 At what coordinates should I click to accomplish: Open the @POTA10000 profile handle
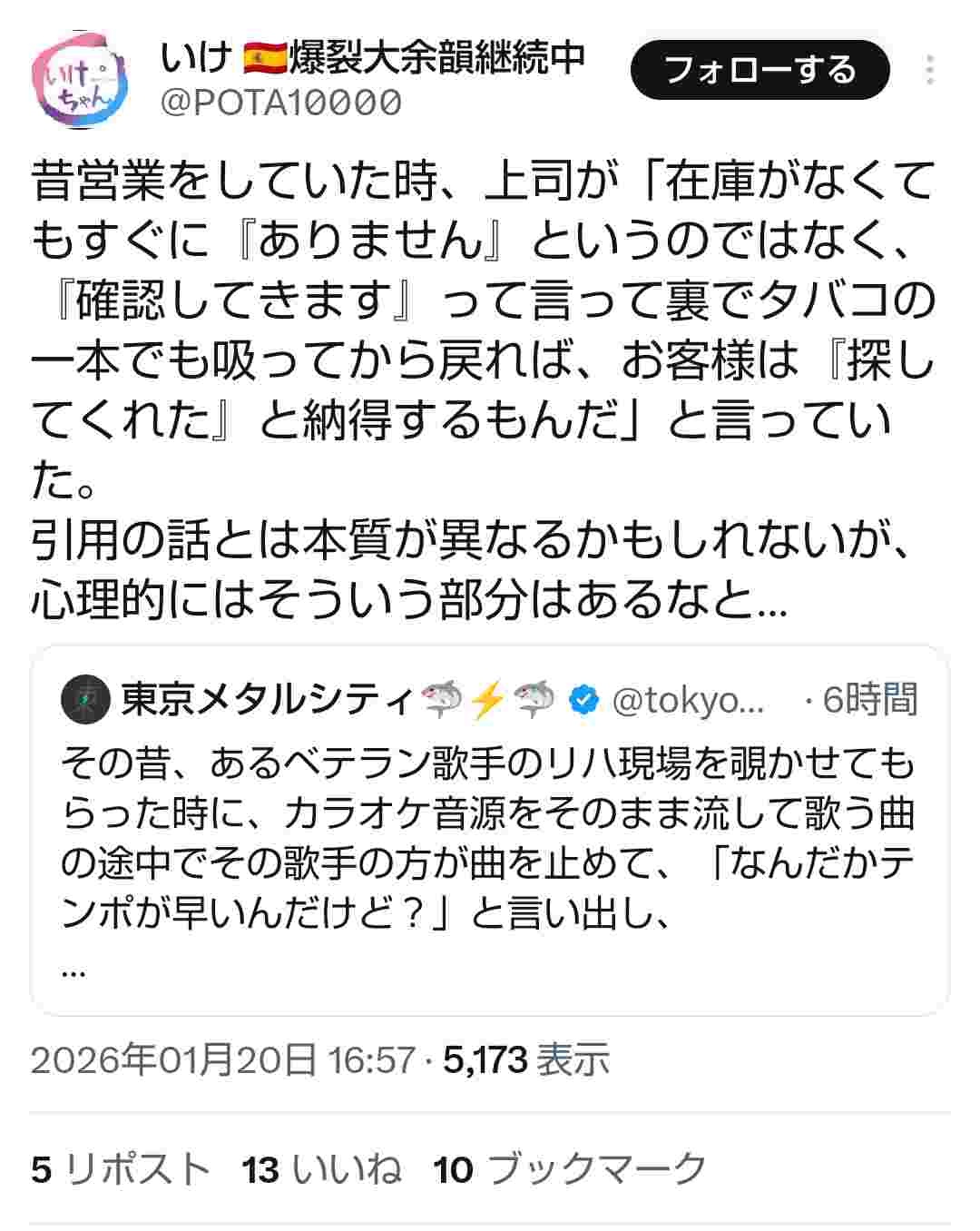click(280, 103)
